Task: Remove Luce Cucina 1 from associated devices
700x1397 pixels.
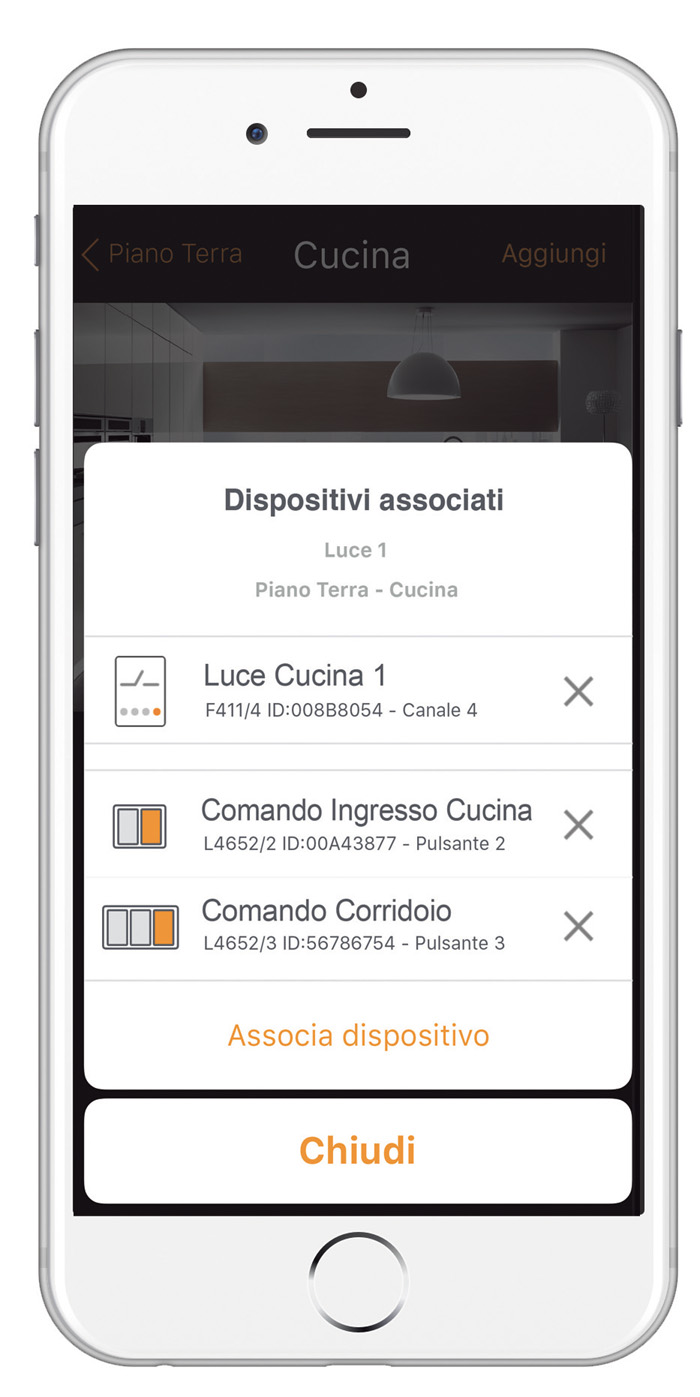Action: click(578, 691)
